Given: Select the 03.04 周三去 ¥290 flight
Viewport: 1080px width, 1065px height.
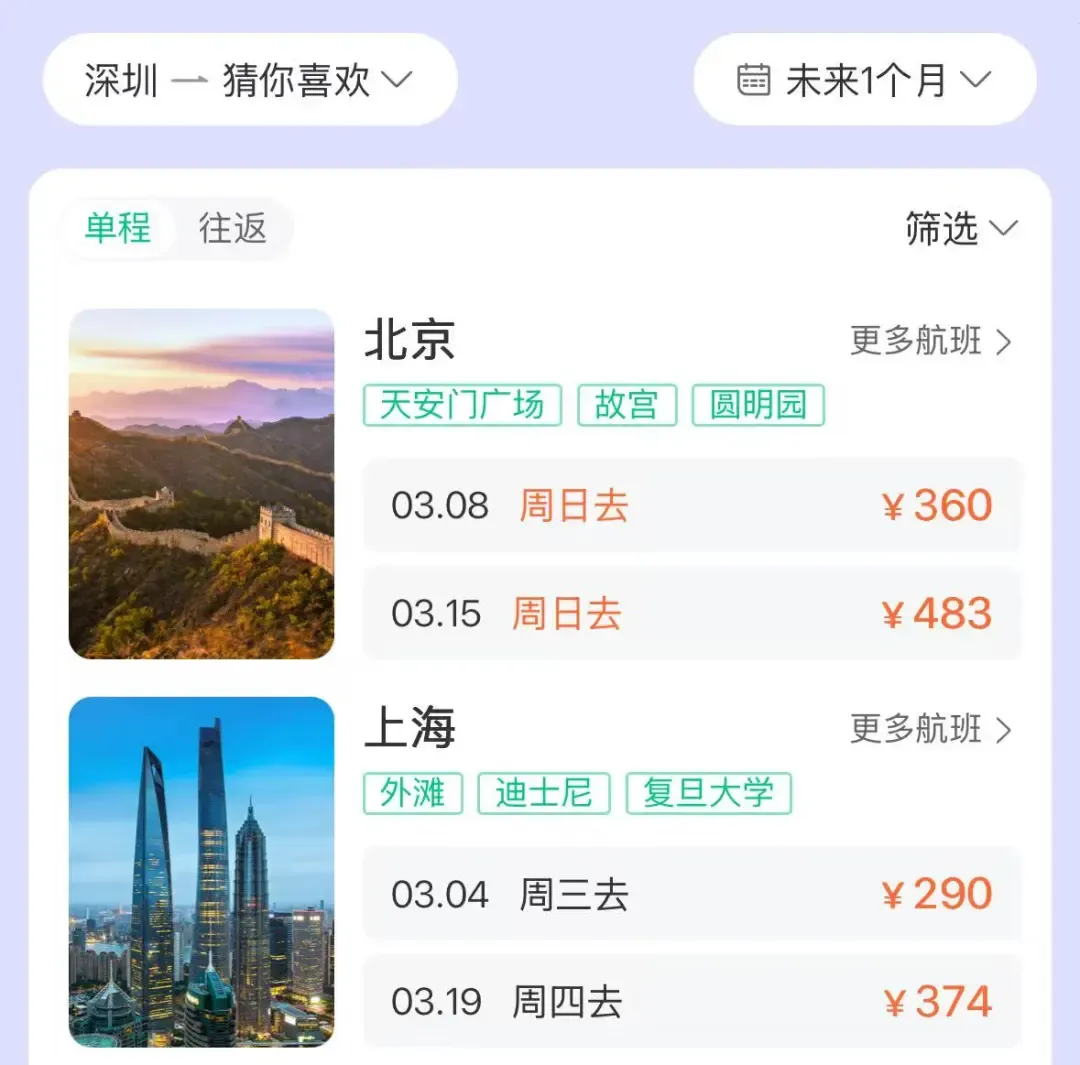Looking at the screenshot, I should (691, 893).
